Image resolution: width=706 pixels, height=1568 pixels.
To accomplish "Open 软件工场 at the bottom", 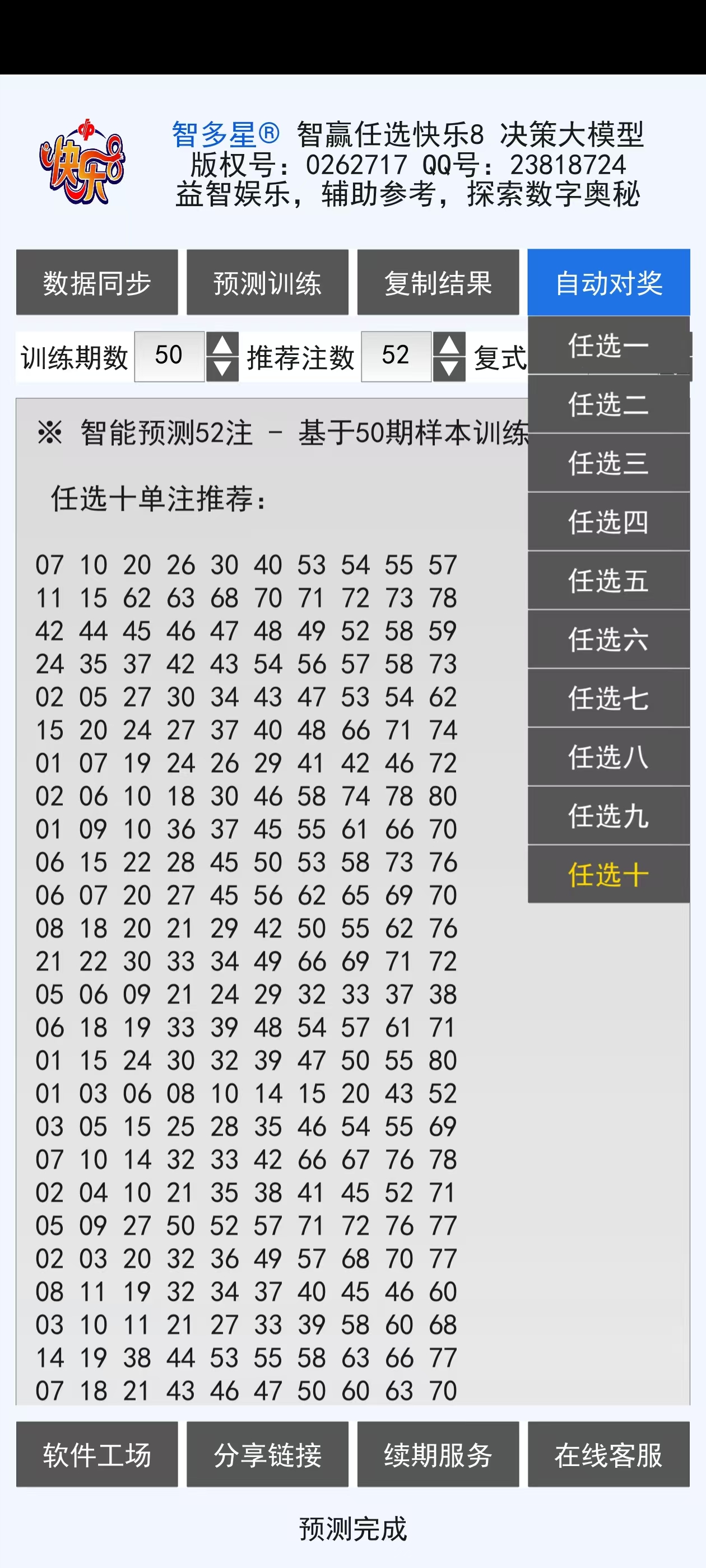I will point(97,1455).
